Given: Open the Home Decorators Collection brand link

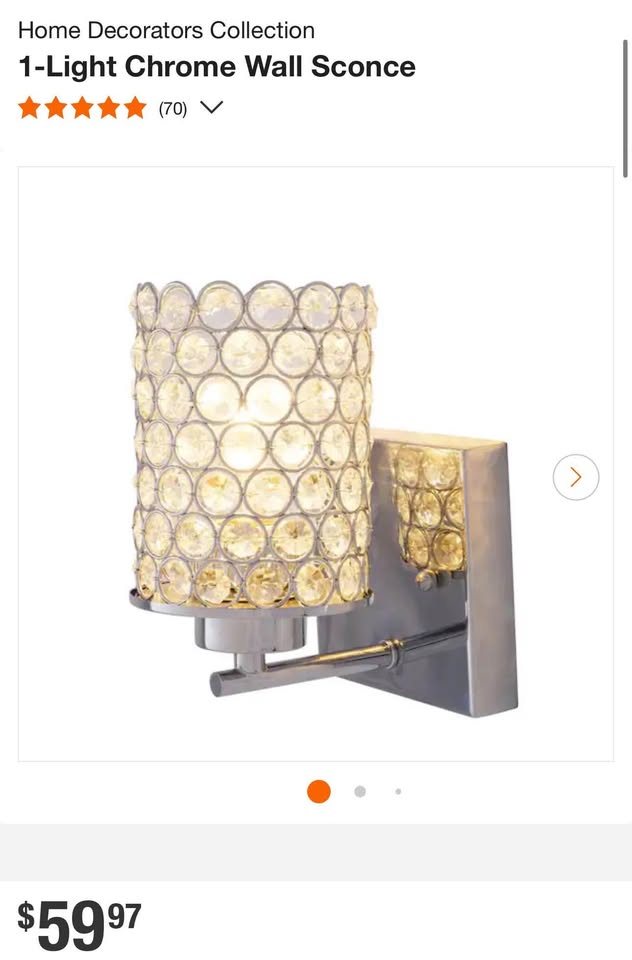Looking at the screenshot, I should [166, 30].
